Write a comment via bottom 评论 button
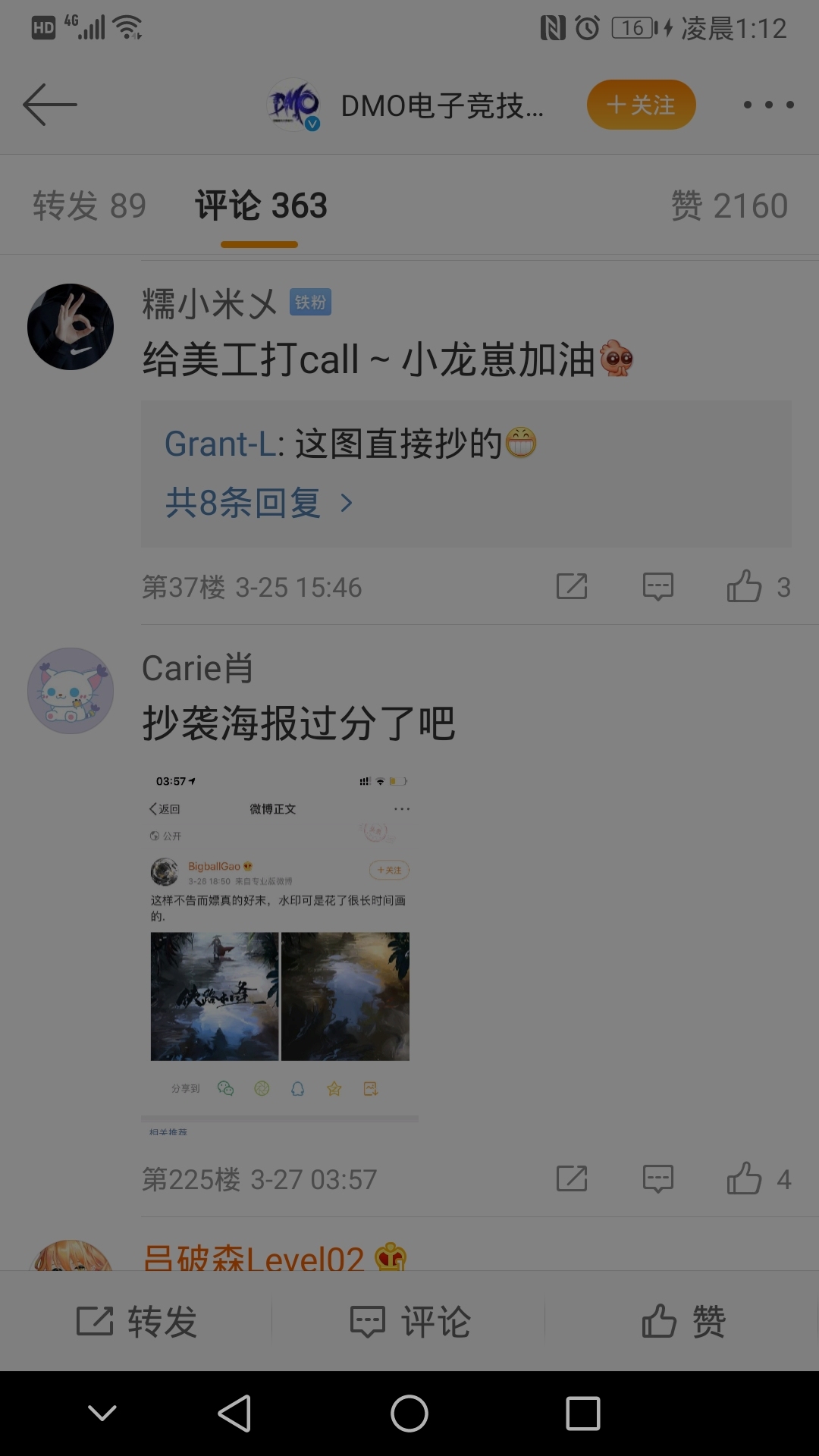 click(x=409, y=1321)
